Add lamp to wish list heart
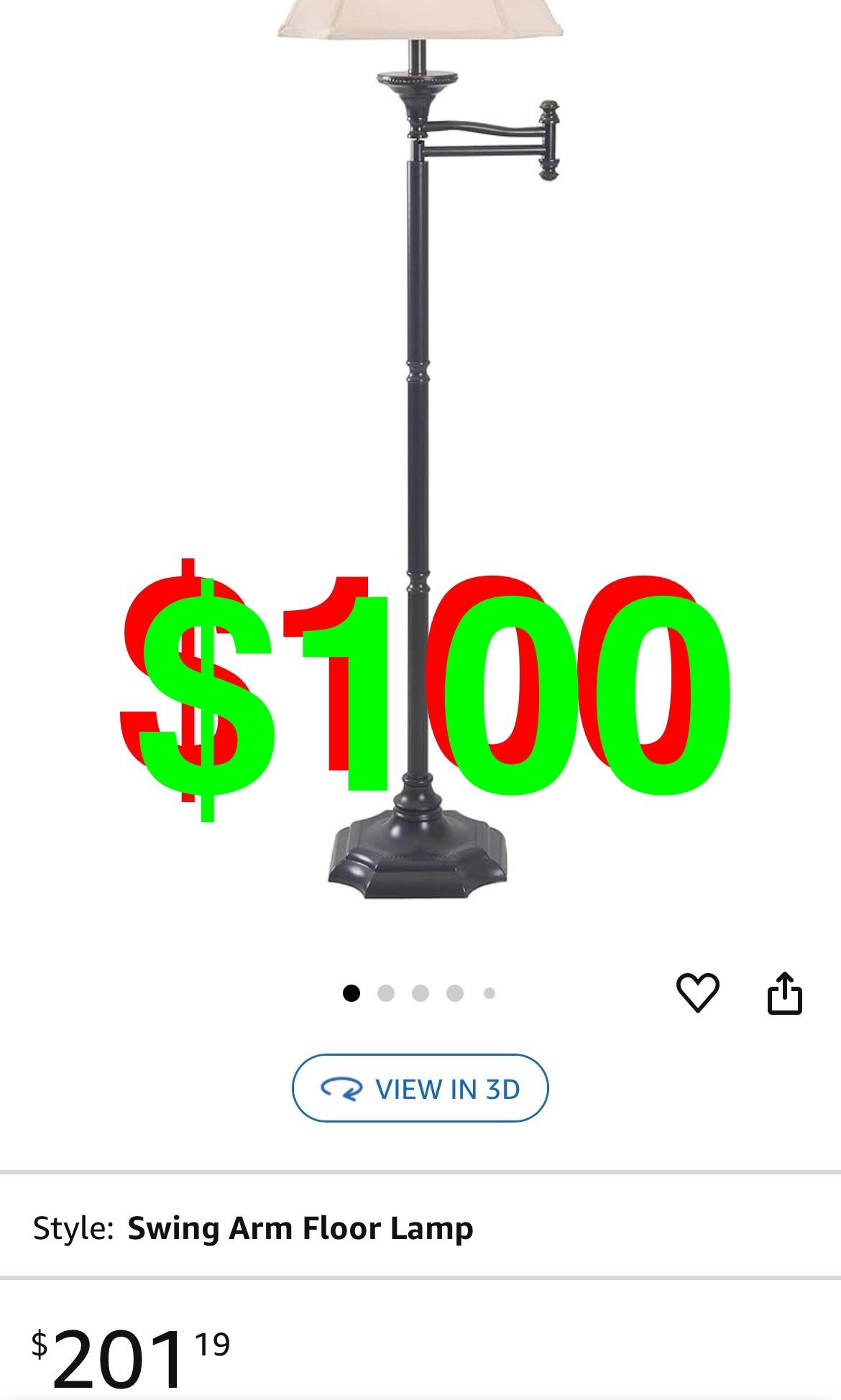Image resolution: width=841 pixels, height=1400 pixels. click(697, 993)
